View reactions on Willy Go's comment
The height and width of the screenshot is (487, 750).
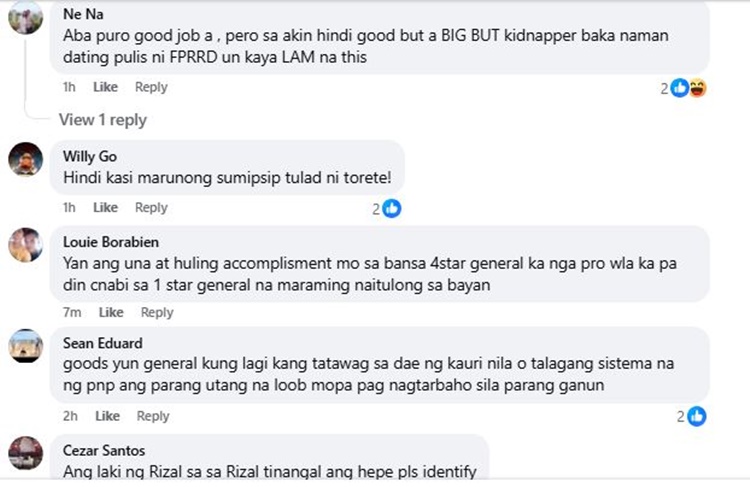(388, 208)
